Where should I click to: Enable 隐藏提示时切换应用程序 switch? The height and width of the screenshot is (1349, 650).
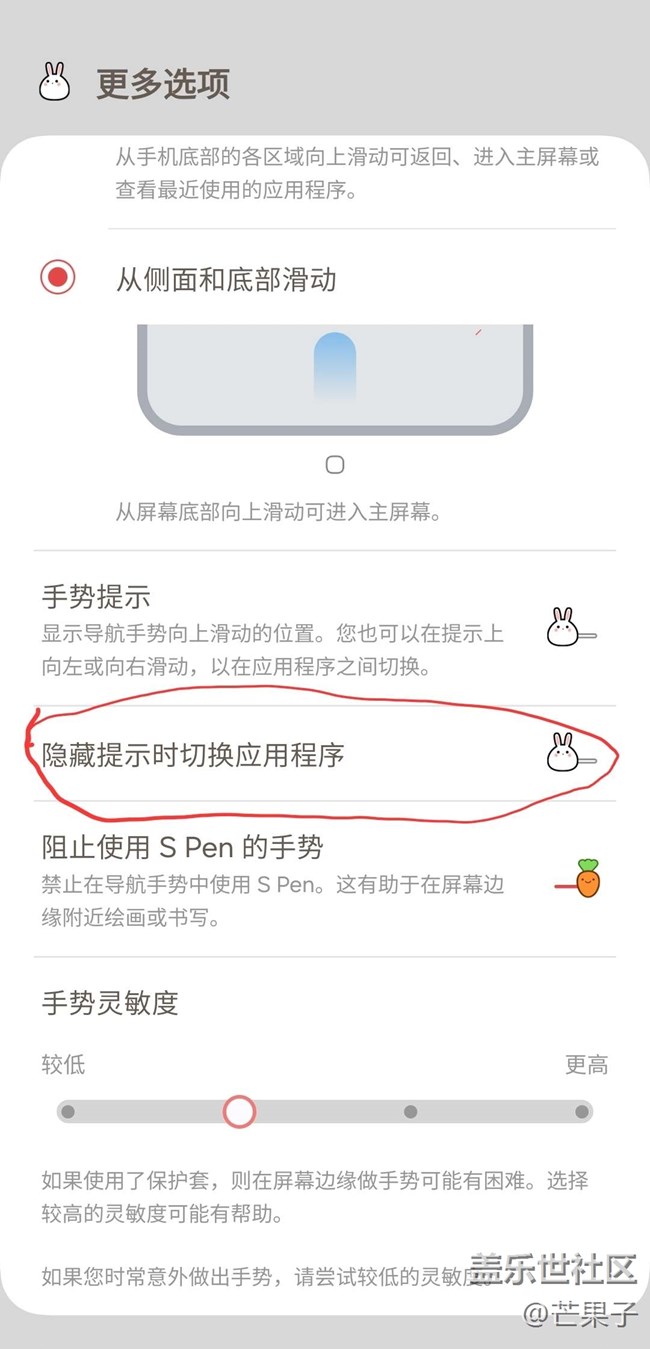(x=571, y=753)
